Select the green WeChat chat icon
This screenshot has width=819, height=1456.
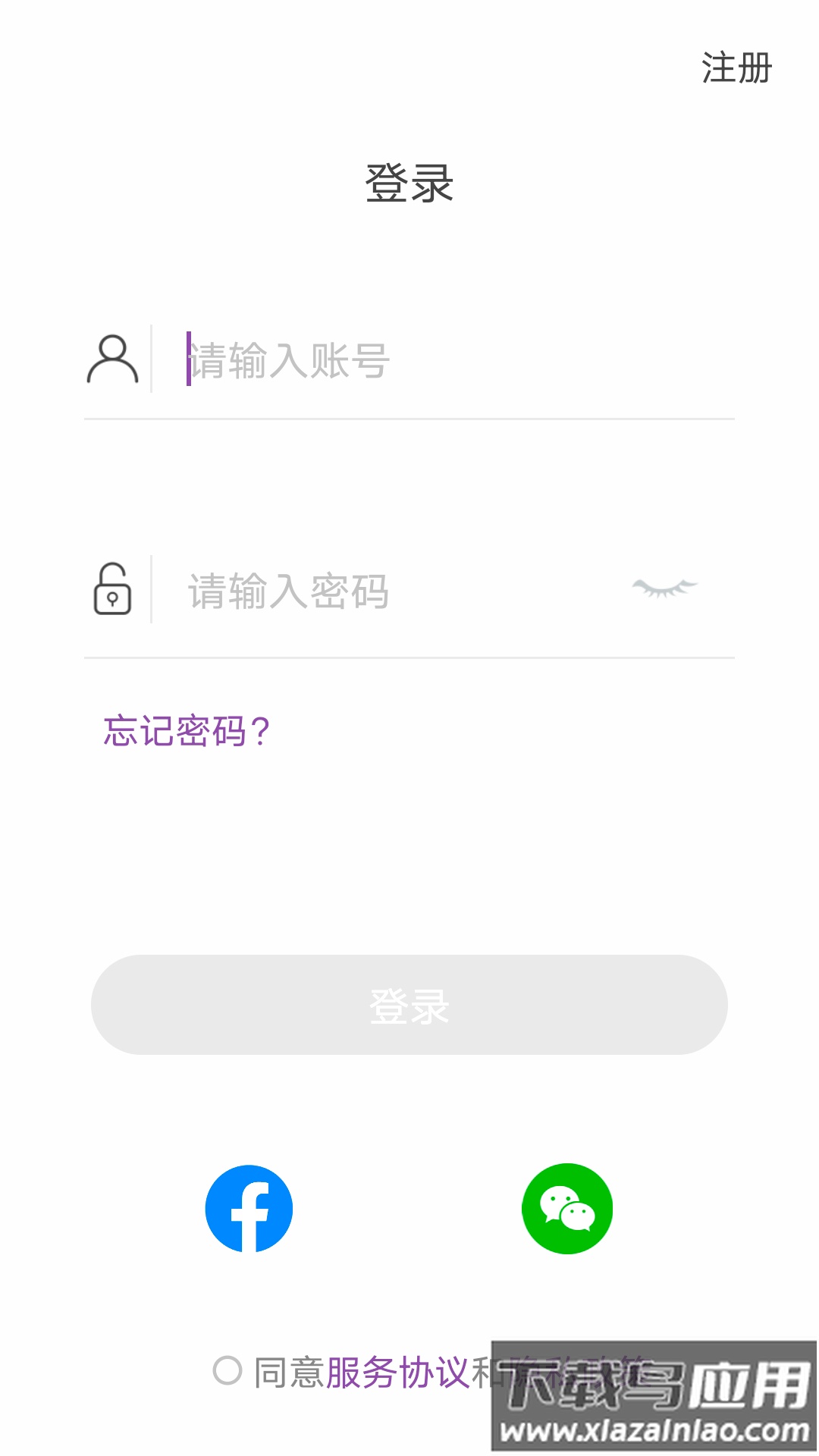(569, 1207)
